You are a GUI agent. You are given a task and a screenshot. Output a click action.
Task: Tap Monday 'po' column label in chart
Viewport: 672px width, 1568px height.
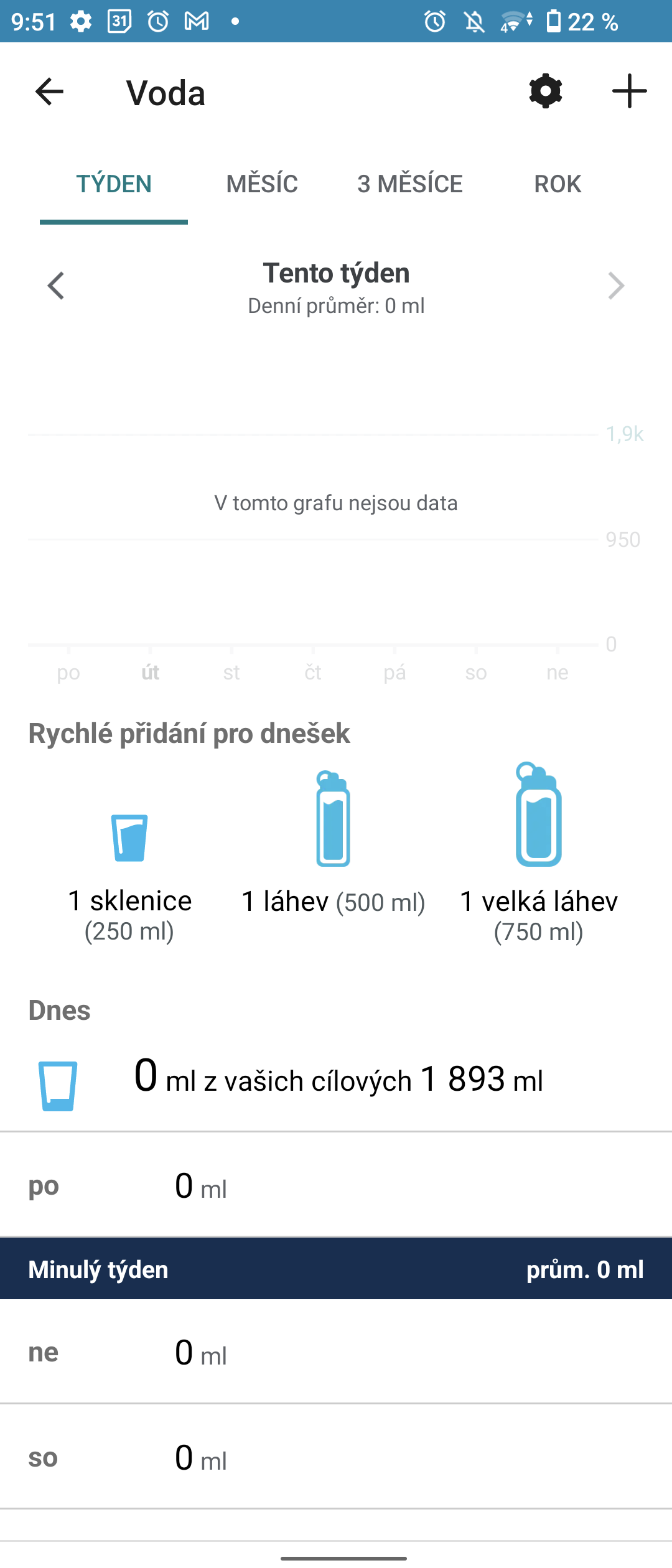(68, 672)
